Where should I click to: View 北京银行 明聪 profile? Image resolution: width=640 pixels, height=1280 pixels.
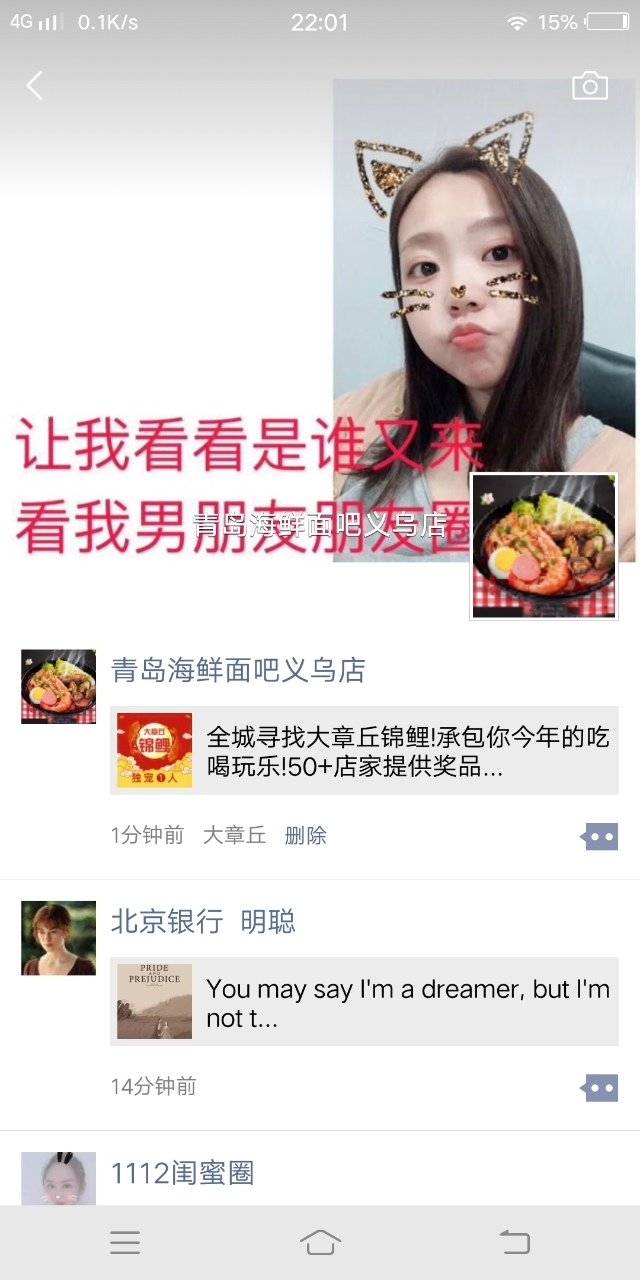[x=203, y=921]
